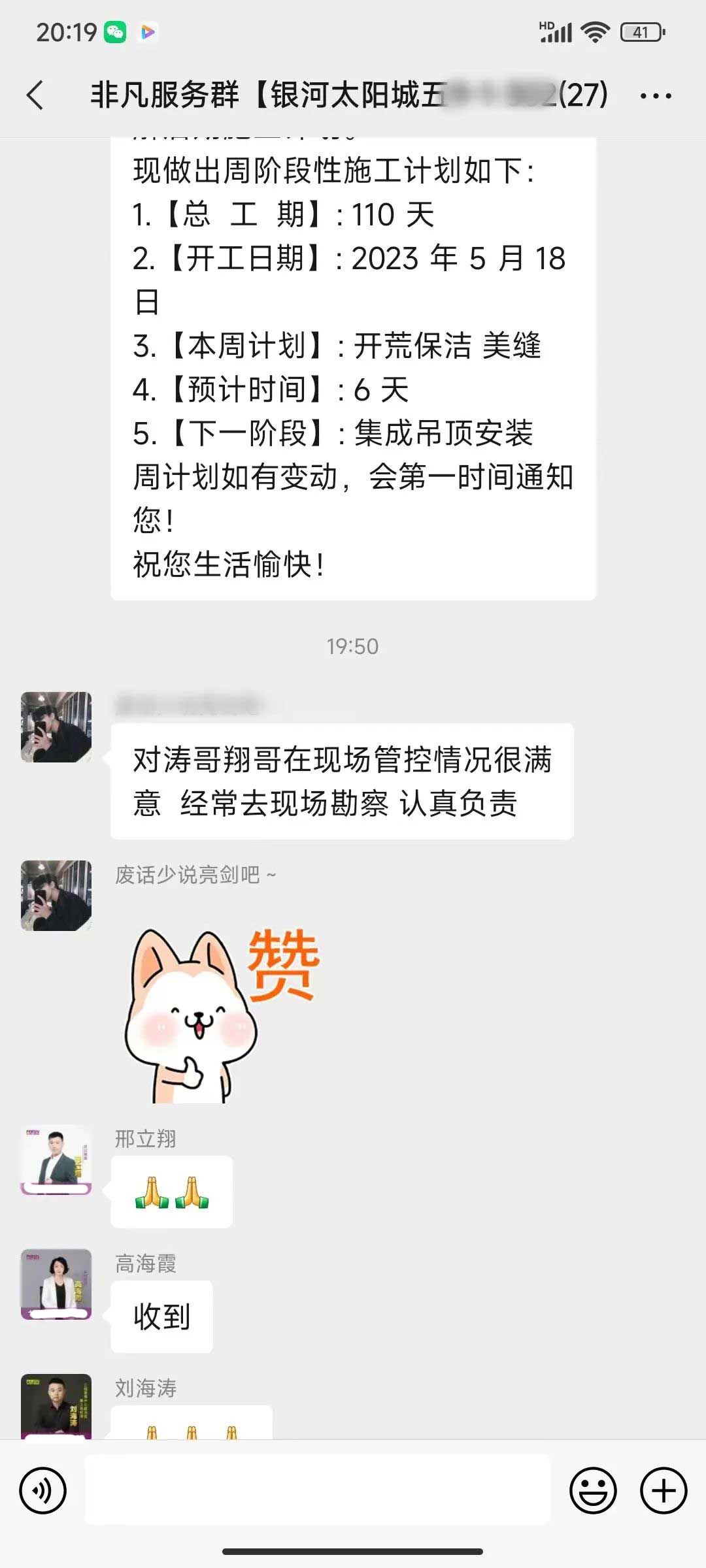The height and width of the screenshot is (1568, 706).
Task: Open avatar of 废话少说亮剑吧
Action: coord(56,896)
